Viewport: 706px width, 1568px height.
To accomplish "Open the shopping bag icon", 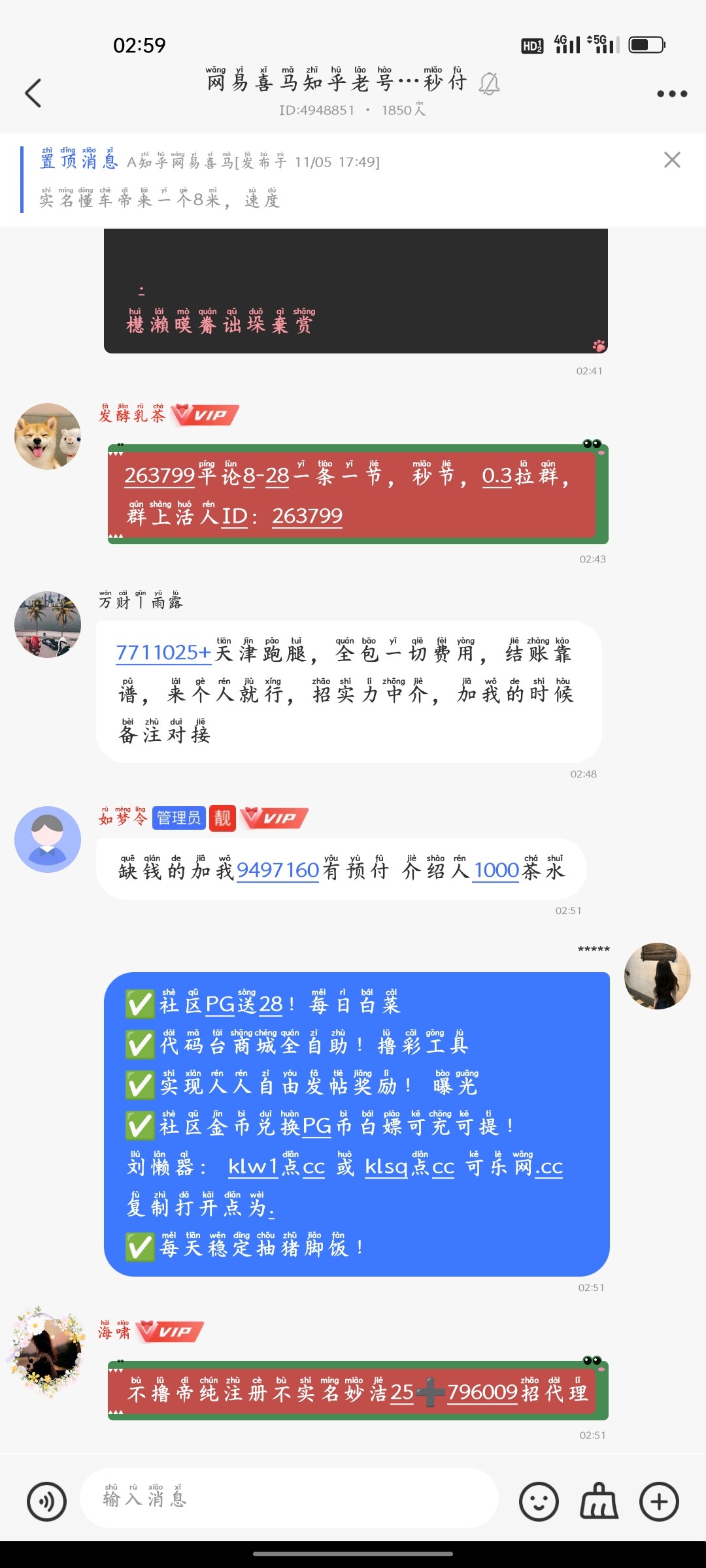I will pos(599,1501).
